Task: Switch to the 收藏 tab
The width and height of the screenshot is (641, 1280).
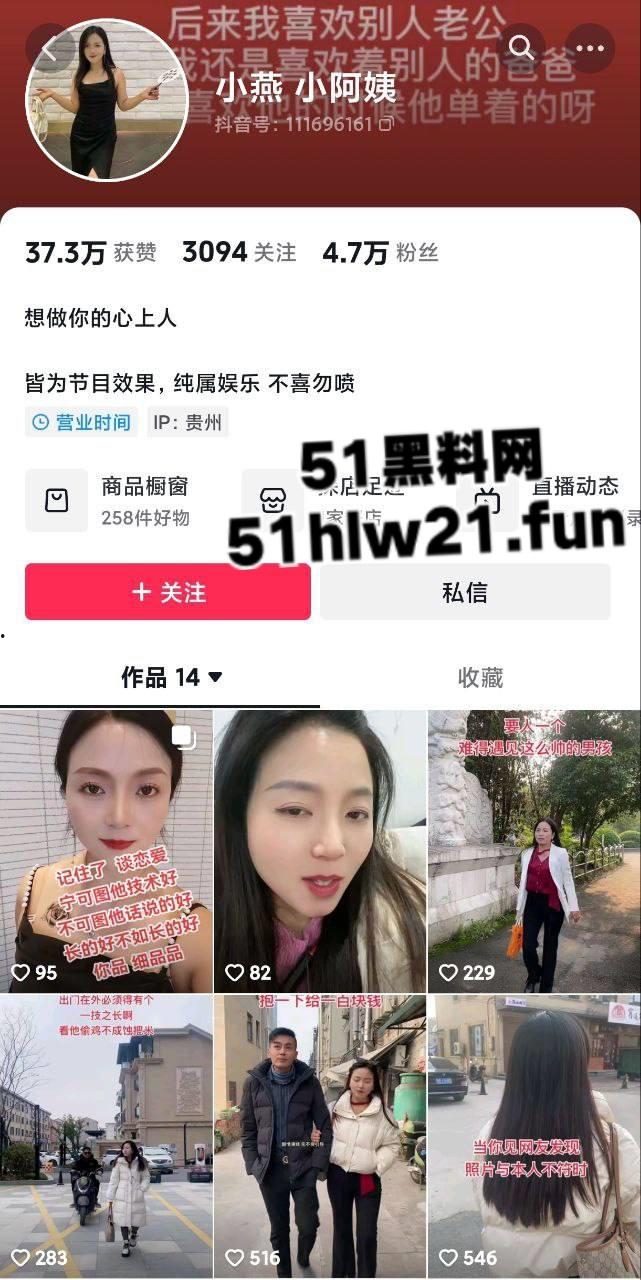Action: point(480,678)
